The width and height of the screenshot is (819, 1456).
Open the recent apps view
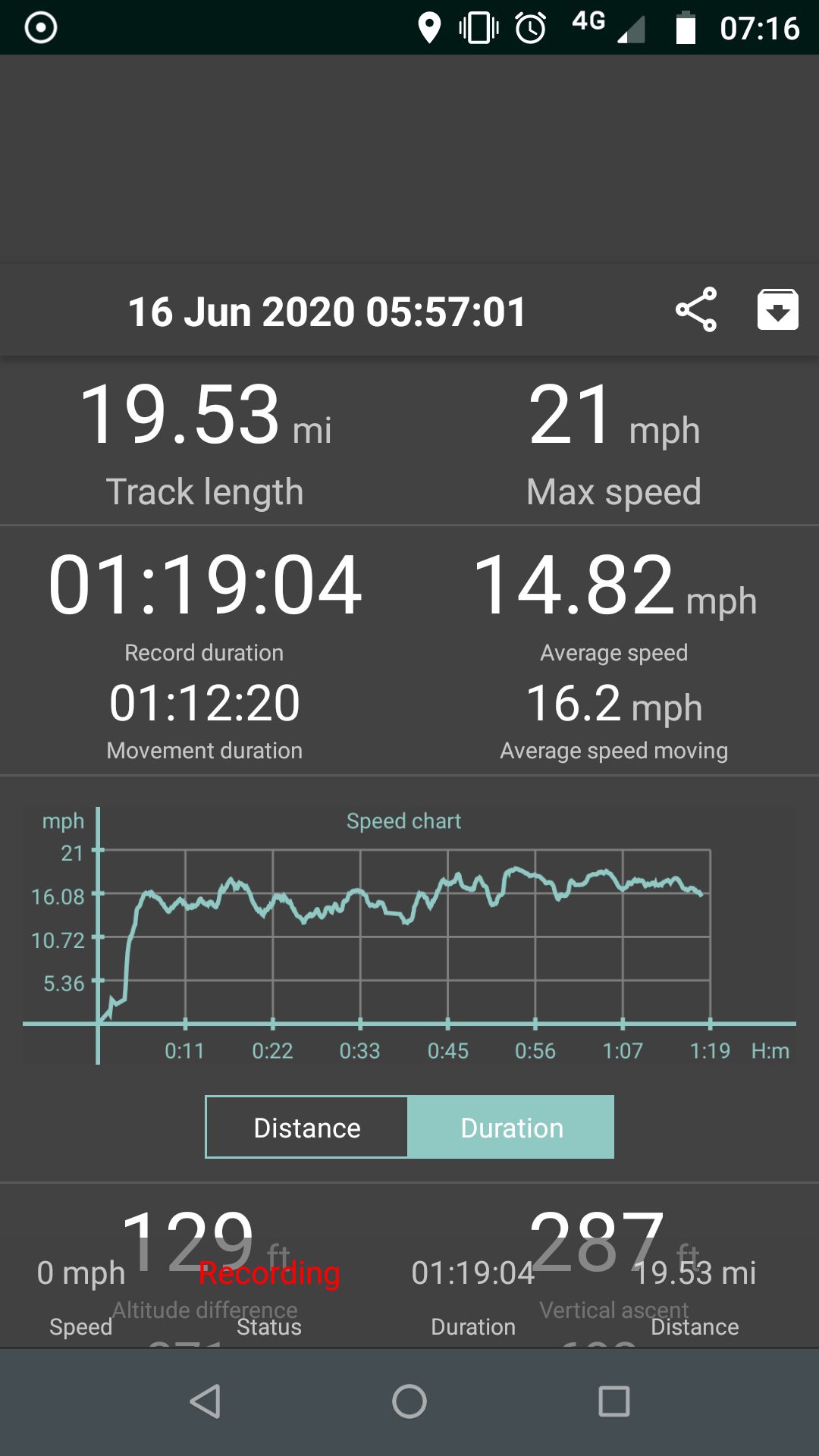[614, 1401]
